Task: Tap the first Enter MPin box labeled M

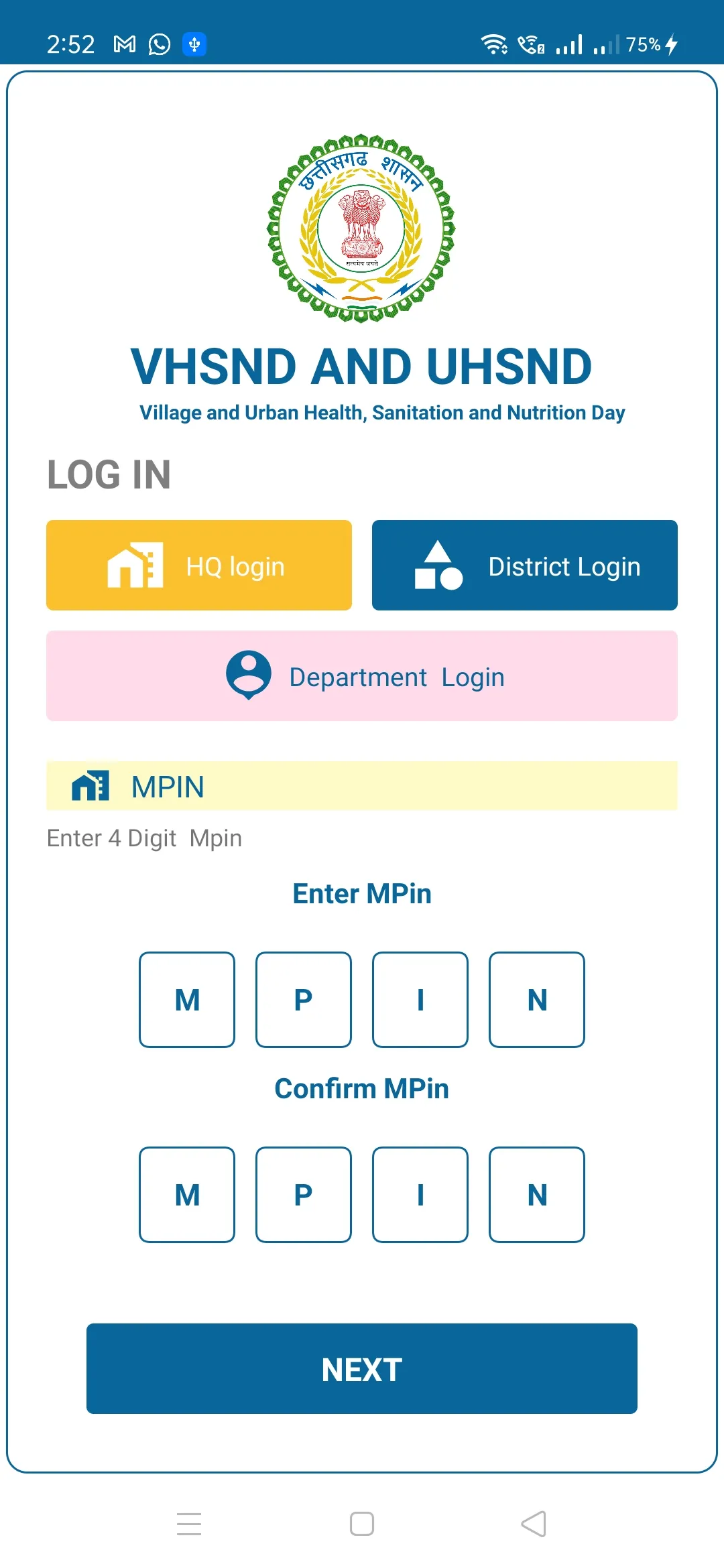Action: [187, 999]
